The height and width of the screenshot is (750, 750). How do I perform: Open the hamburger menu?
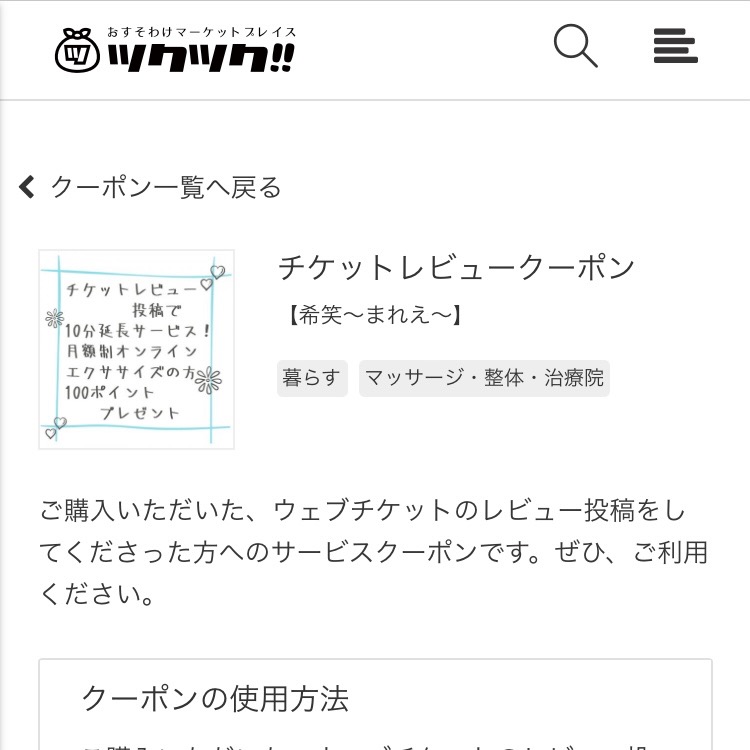tap(675, 46)
